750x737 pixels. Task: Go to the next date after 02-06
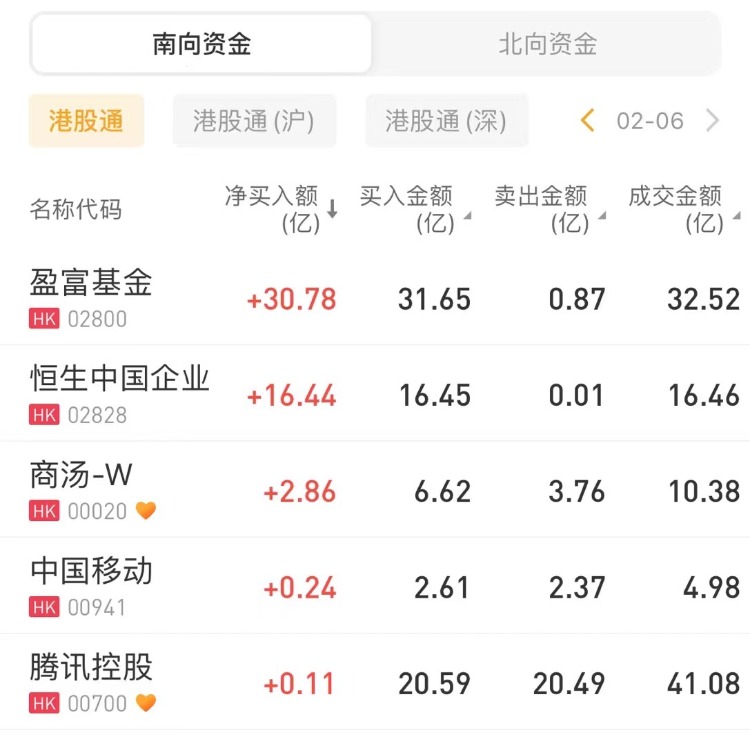click(712, 121)
